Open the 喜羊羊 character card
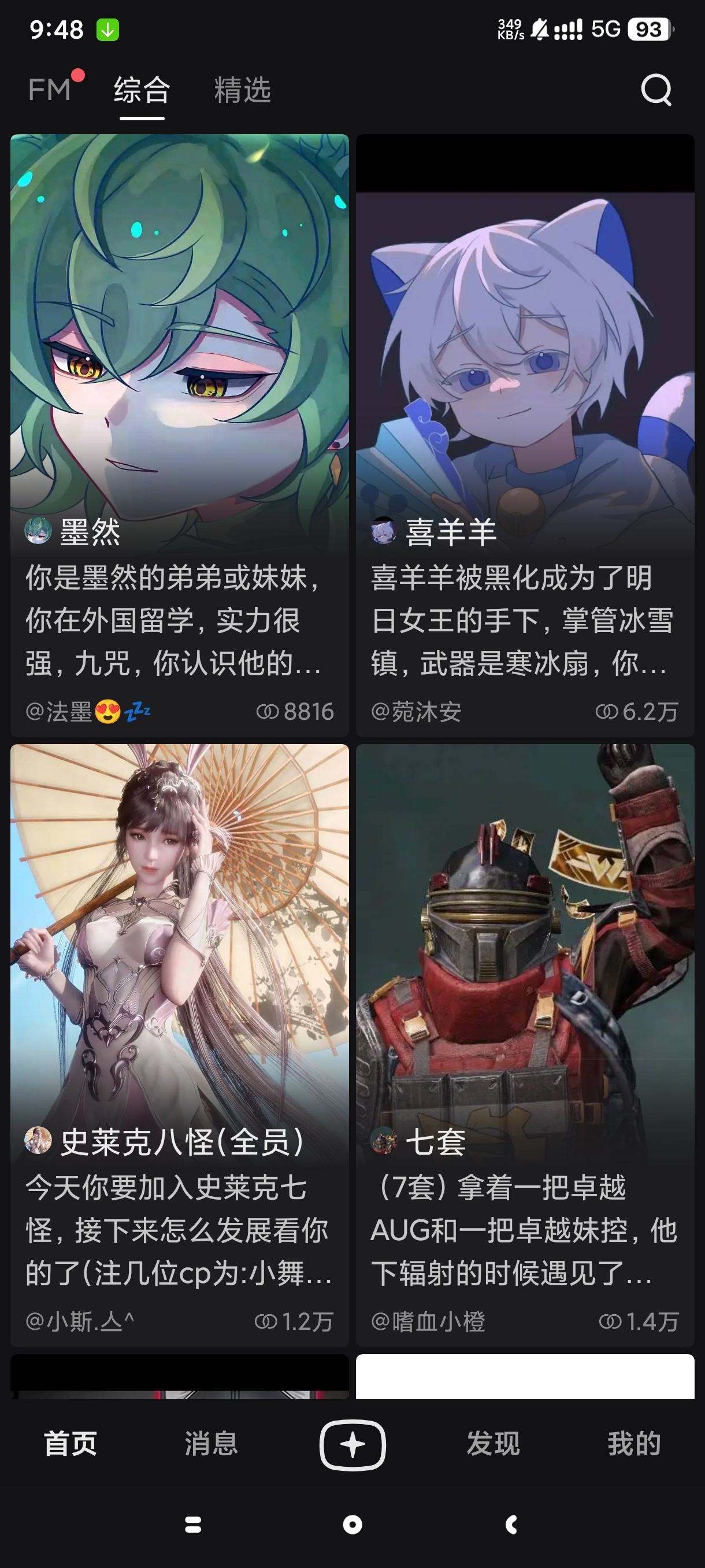 524,435
